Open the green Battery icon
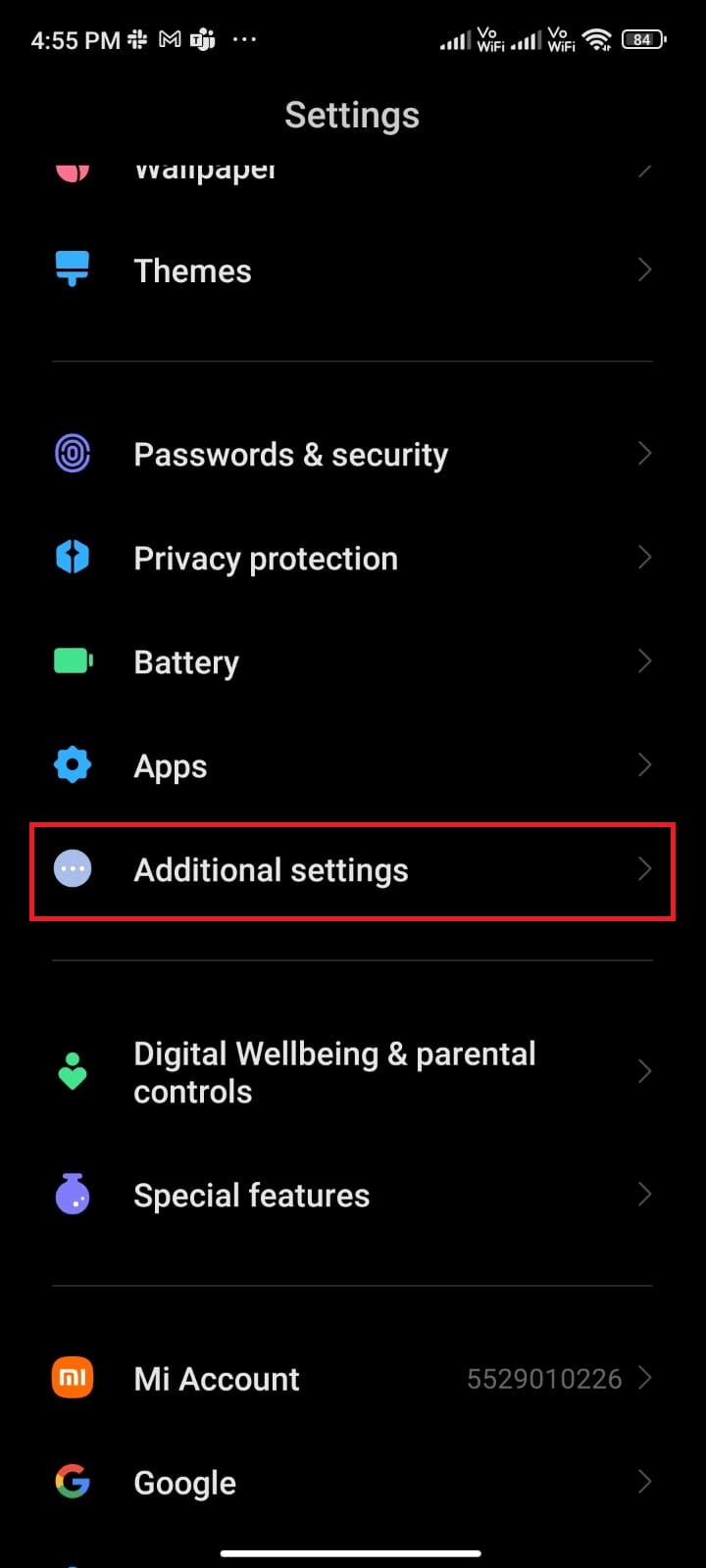The width and height of the screenshot is (706, 1568). pyautogui.click(x=71, y=661)
